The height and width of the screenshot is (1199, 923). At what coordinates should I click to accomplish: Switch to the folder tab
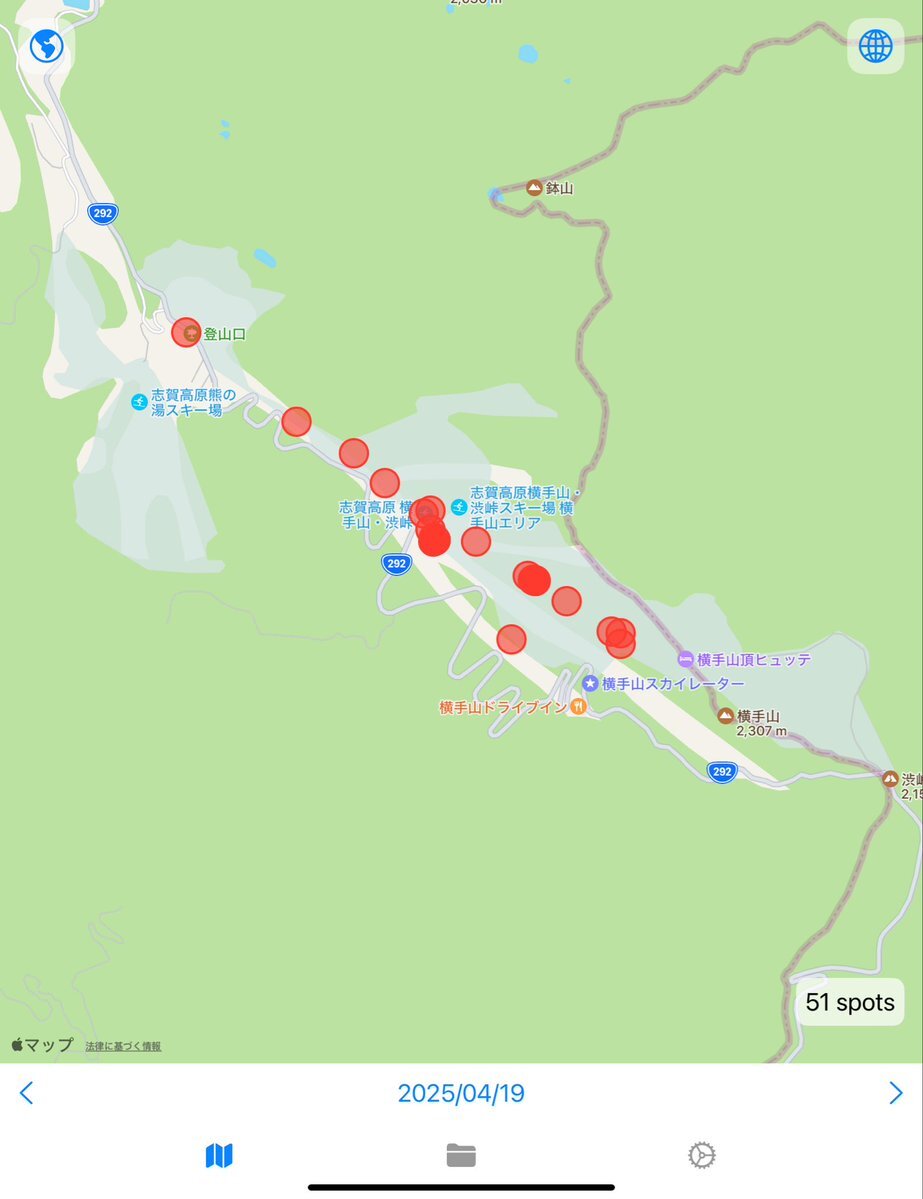[461, 1156]
